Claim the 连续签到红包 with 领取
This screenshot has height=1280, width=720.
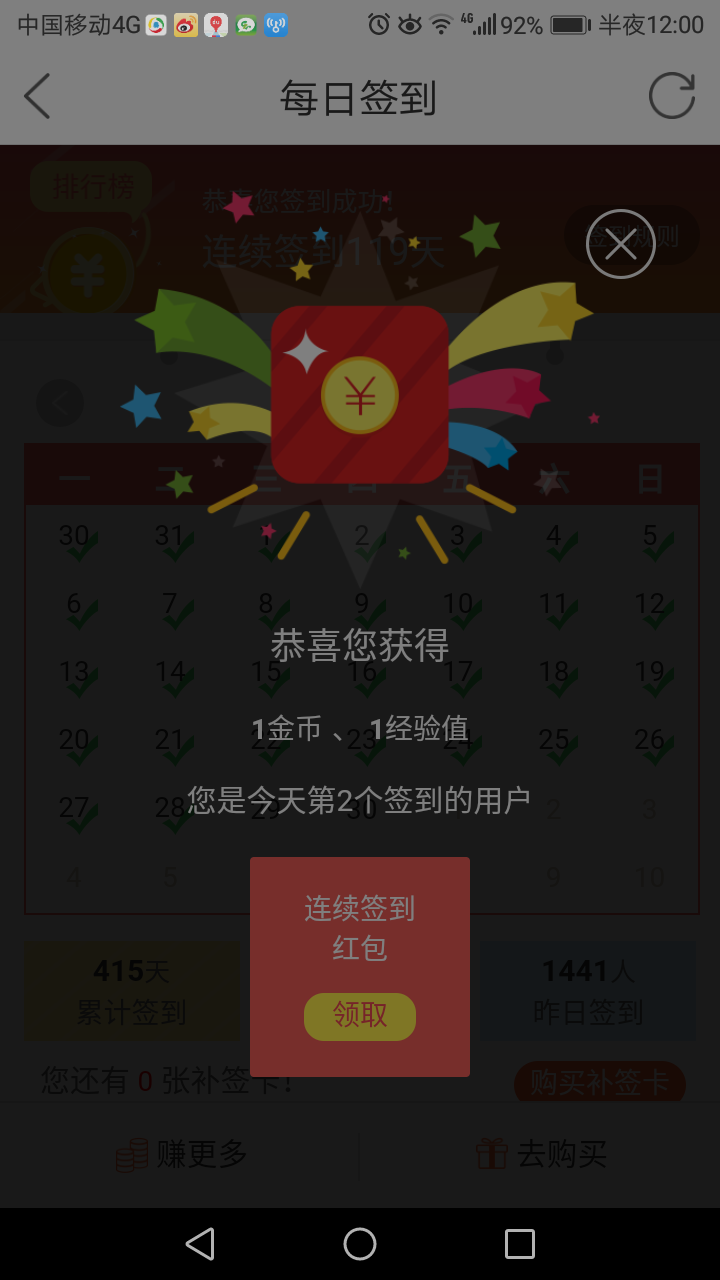pos(360,1016)
